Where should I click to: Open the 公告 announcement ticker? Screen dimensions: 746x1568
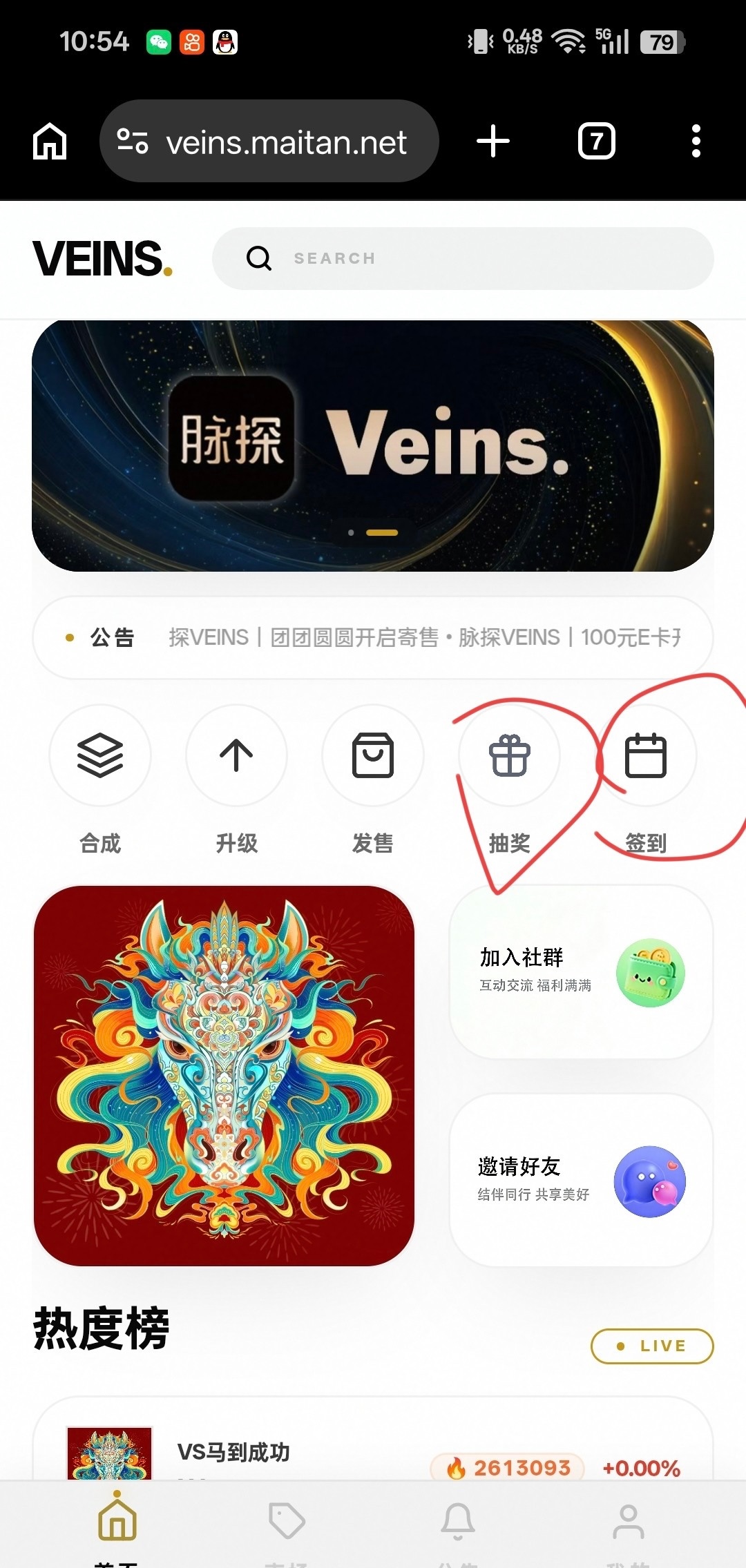373,637
